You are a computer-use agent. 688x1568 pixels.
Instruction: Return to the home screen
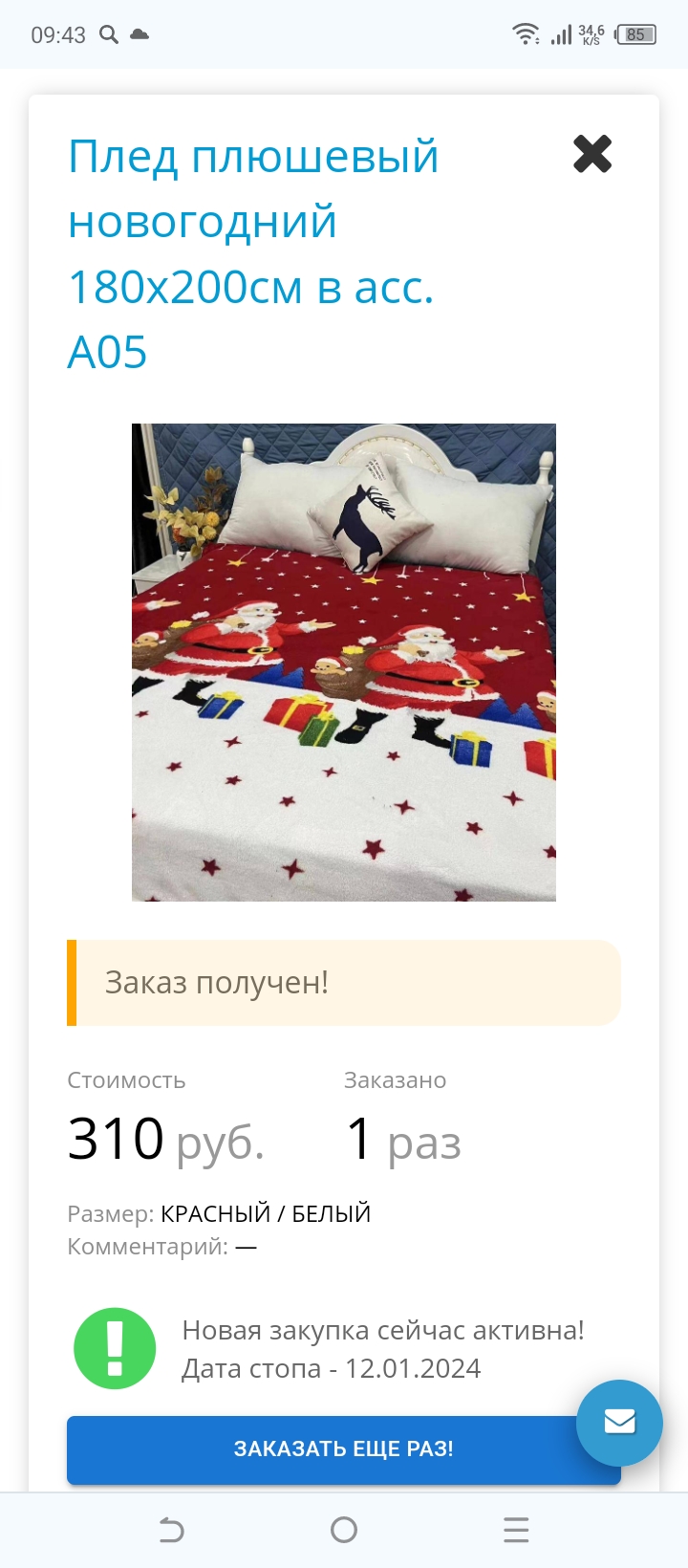click(x=344, y=1530)
